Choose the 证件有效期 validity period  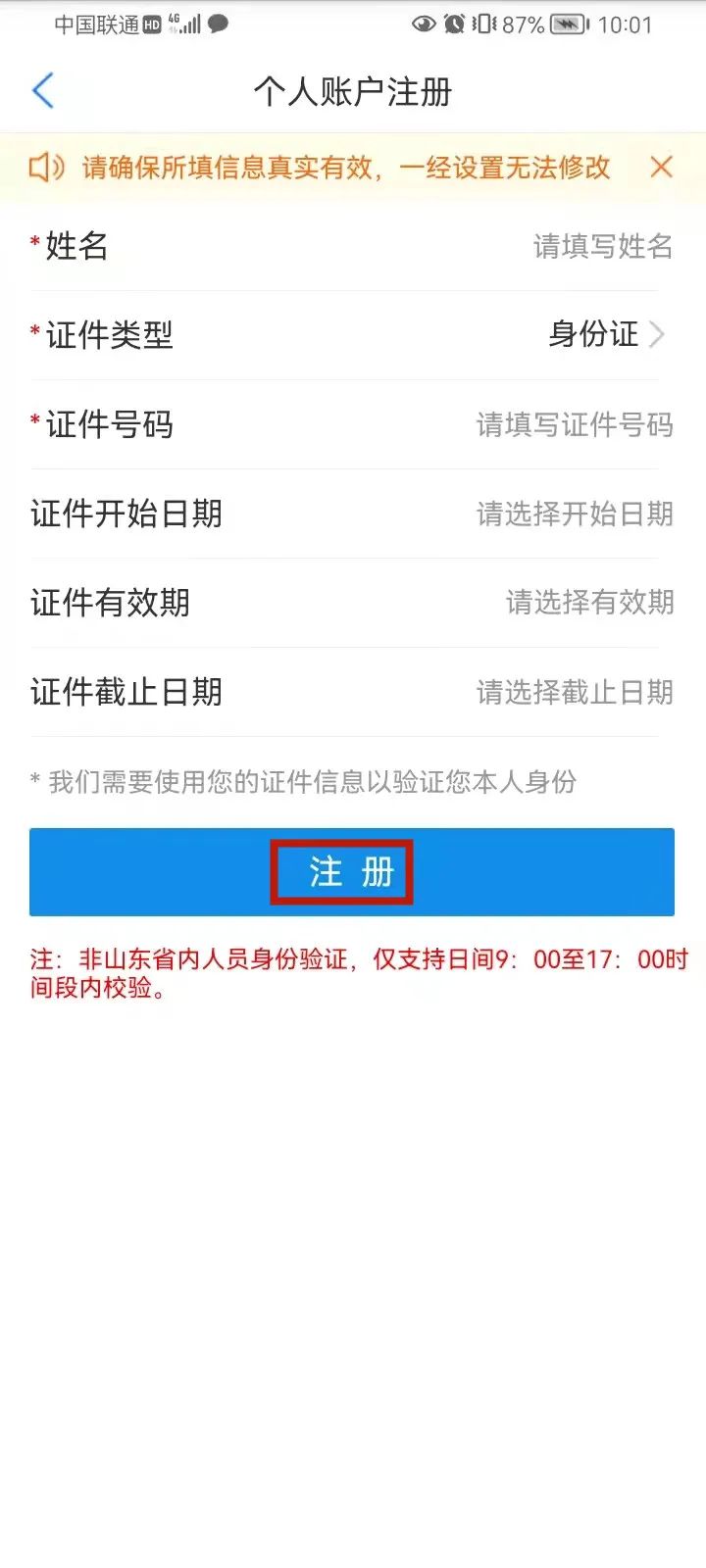352,603
